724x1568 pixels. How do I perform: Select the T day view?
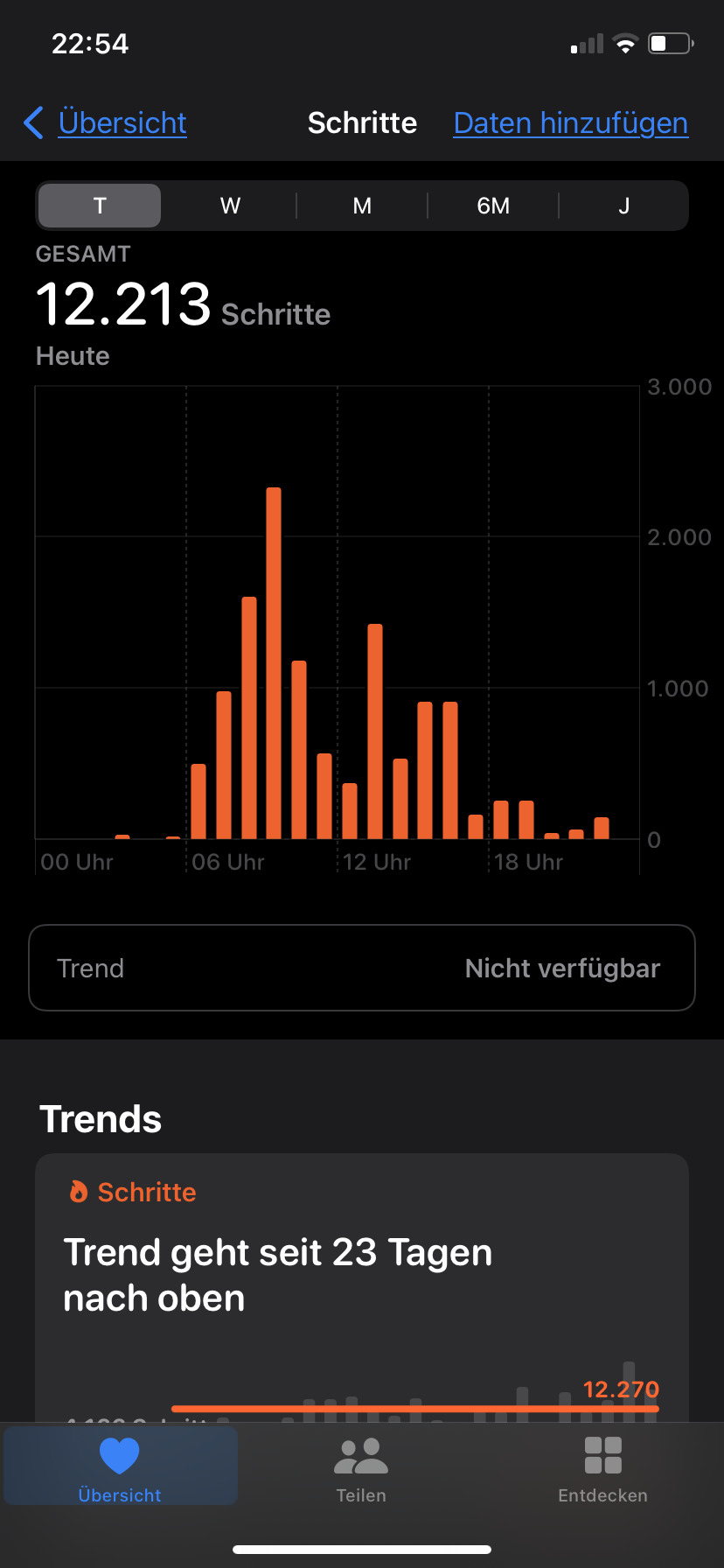click(100, 206)
